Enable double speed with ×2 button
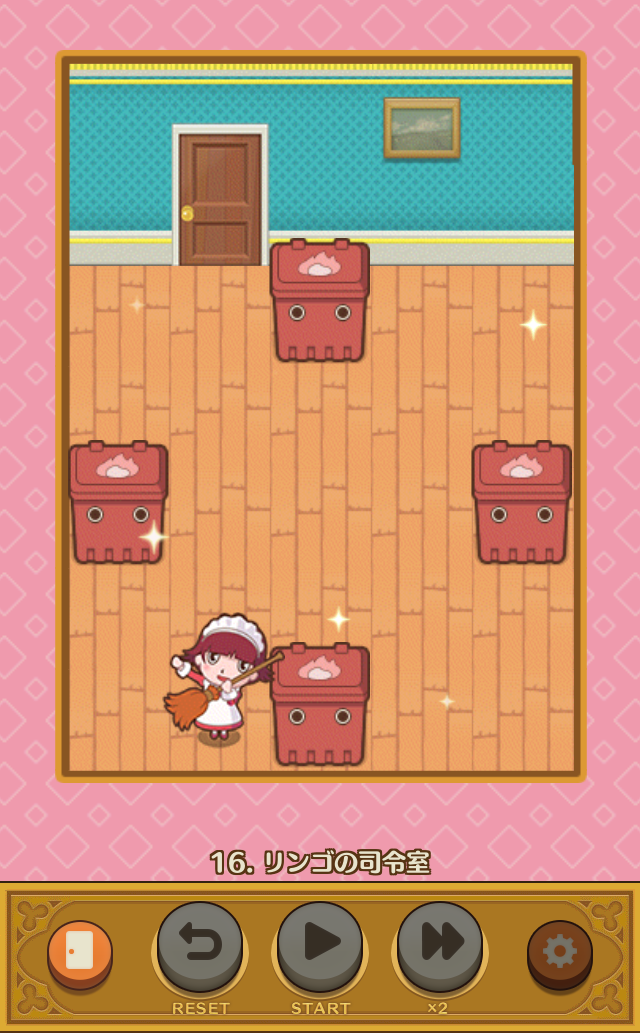Screen dimensions: 640x1033 [x=440, y=946]
